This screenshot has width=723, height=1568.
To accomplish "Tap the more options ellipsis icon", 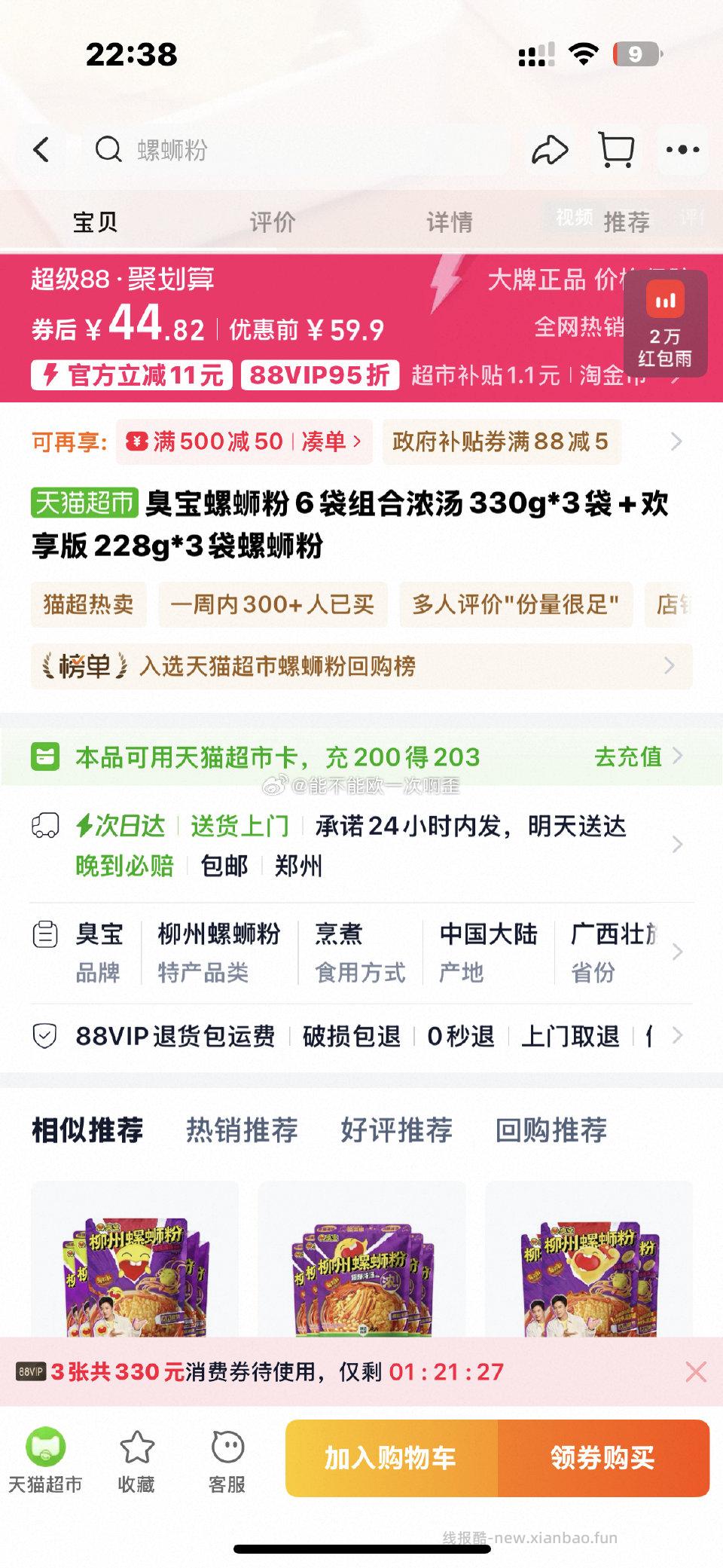I will pyautogui.click(x=682, y=151).
